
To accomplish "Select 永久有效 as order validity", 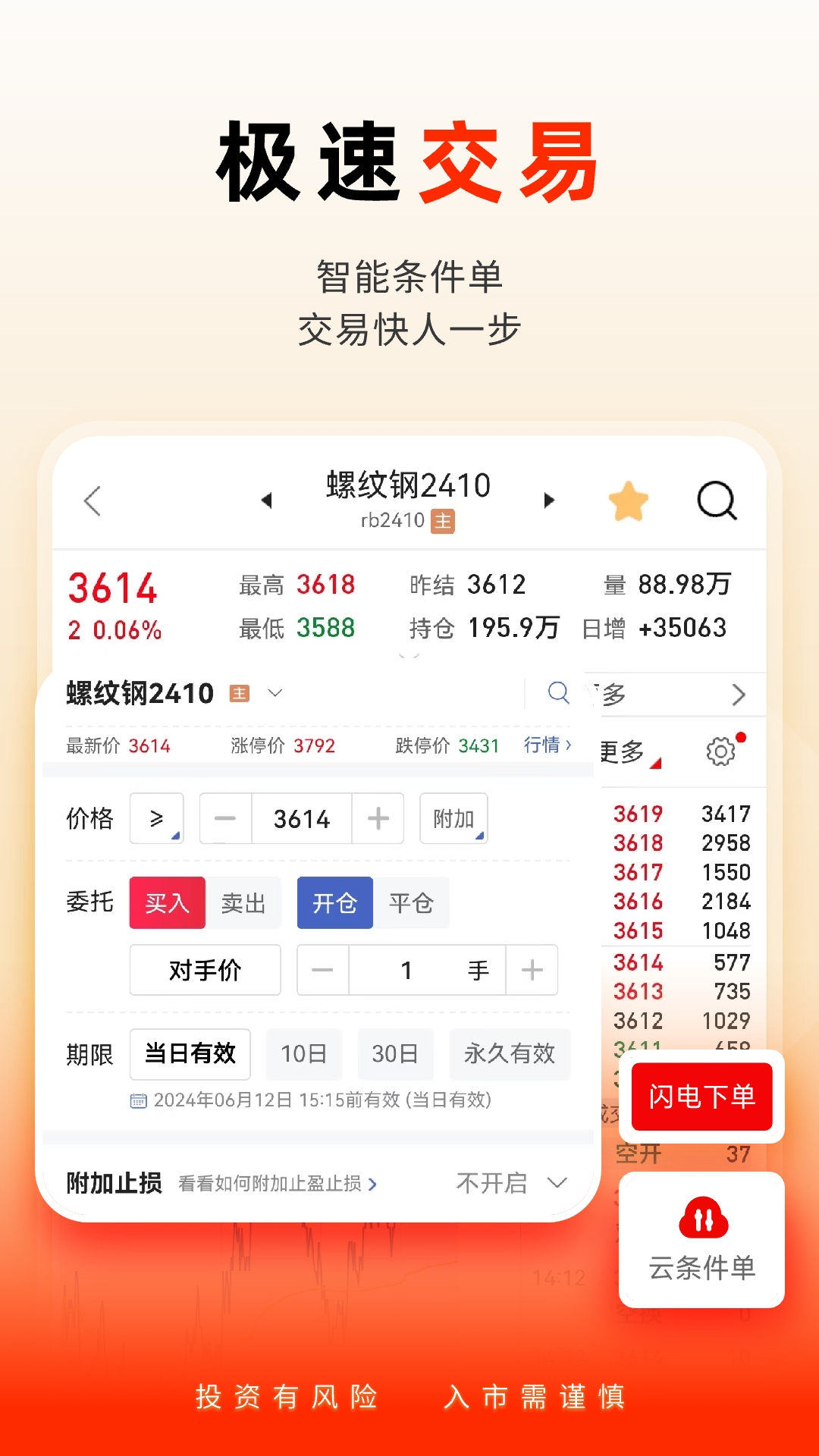I will (509, 1054).
